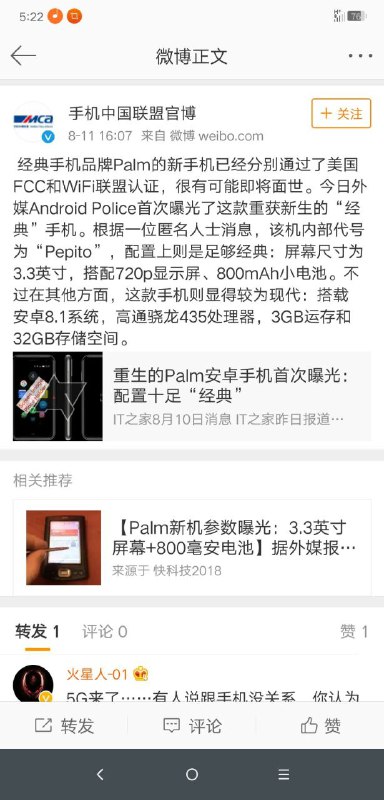Switch to the 评论 0 tab
The image size is (384, 800).
coord(105,632)
